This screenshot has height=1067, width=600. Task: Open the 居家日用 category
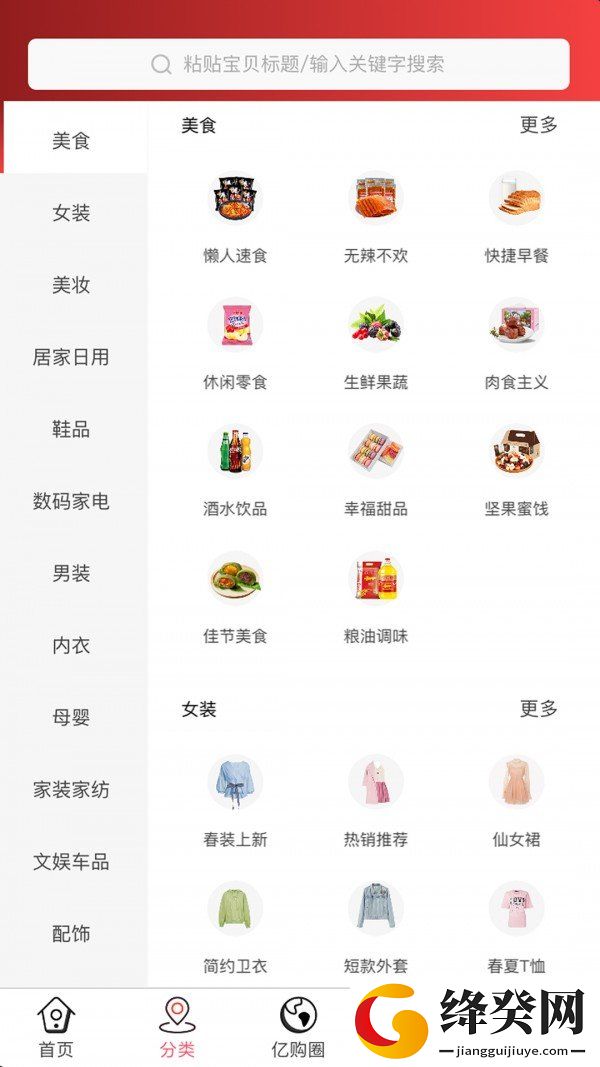pyautogui.click(x=73, y=357)
